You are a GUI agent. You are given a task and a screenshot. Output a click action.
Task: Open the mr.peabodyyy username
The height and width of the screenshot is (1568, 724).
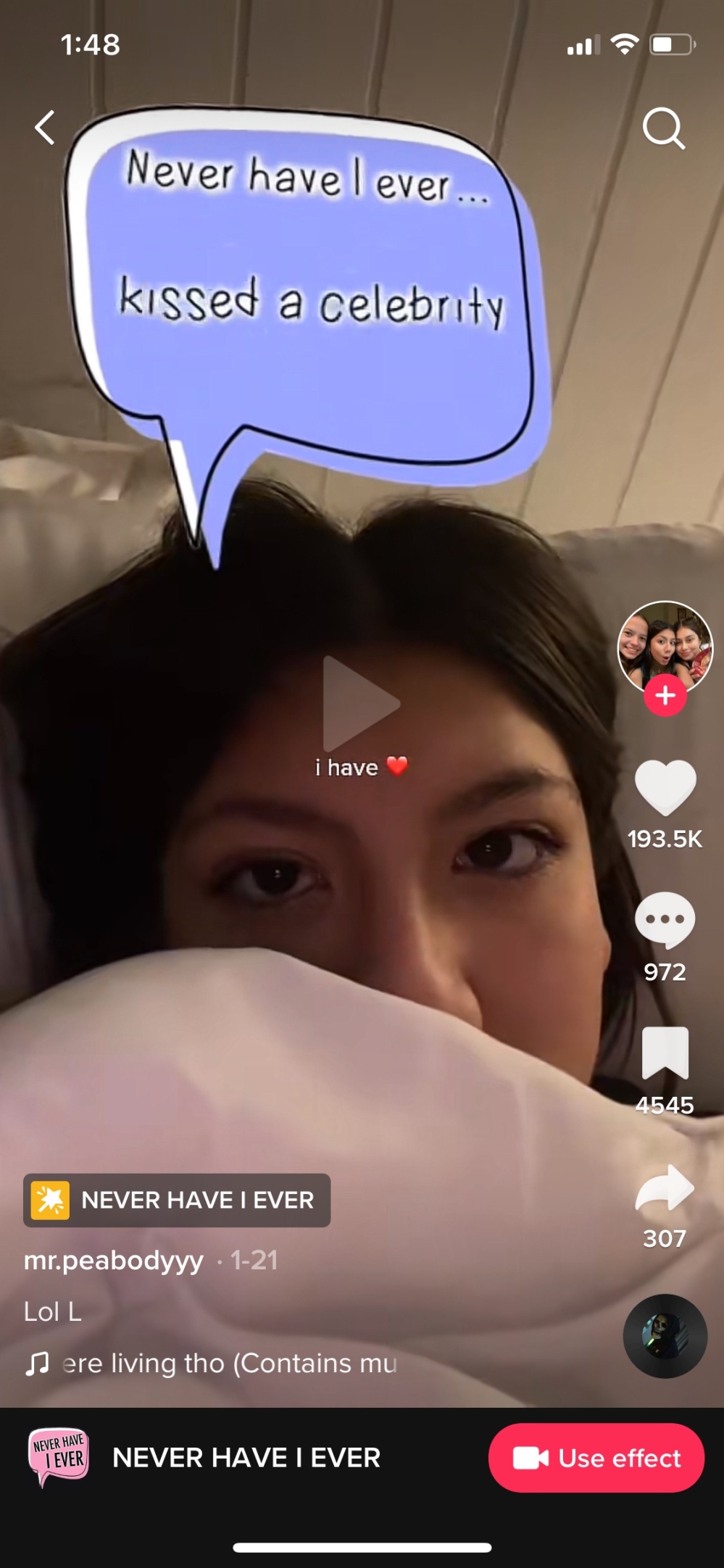point(114,1260)
